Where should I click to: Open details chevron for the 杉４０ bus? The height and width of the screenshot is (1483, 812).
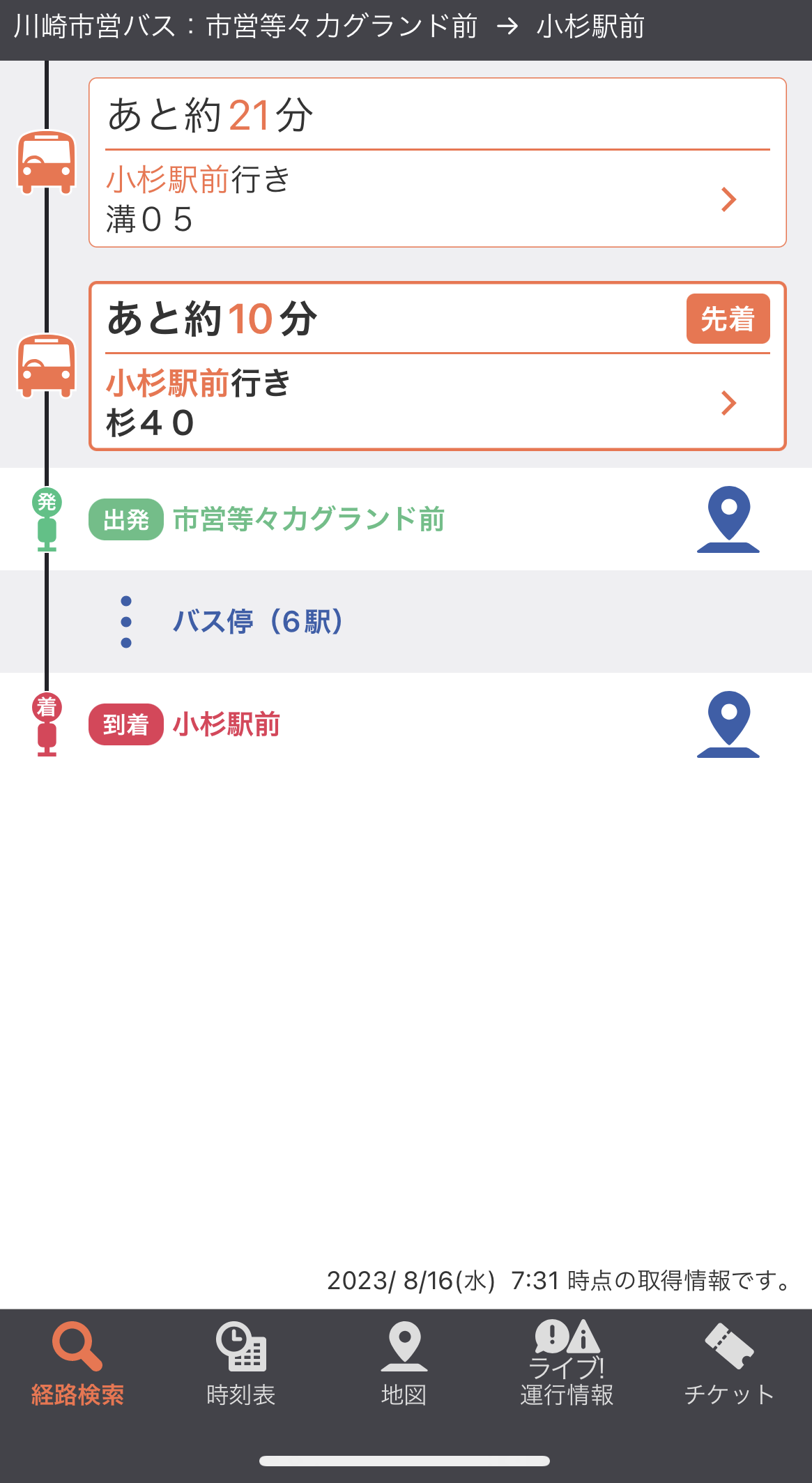729,403
